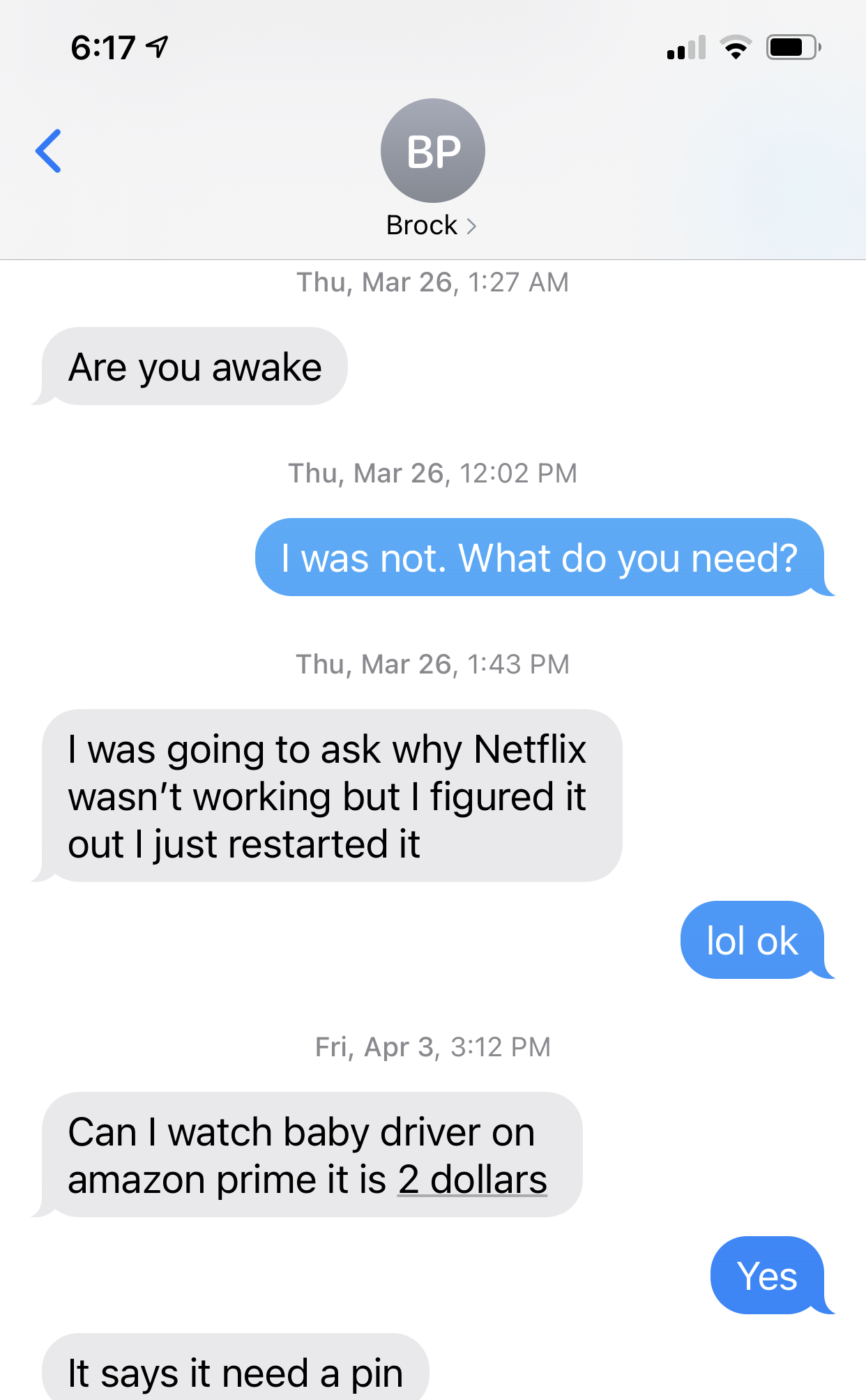Open Brock's contact details
This screenshot has height=1400, width=866.
coord(432,225)
